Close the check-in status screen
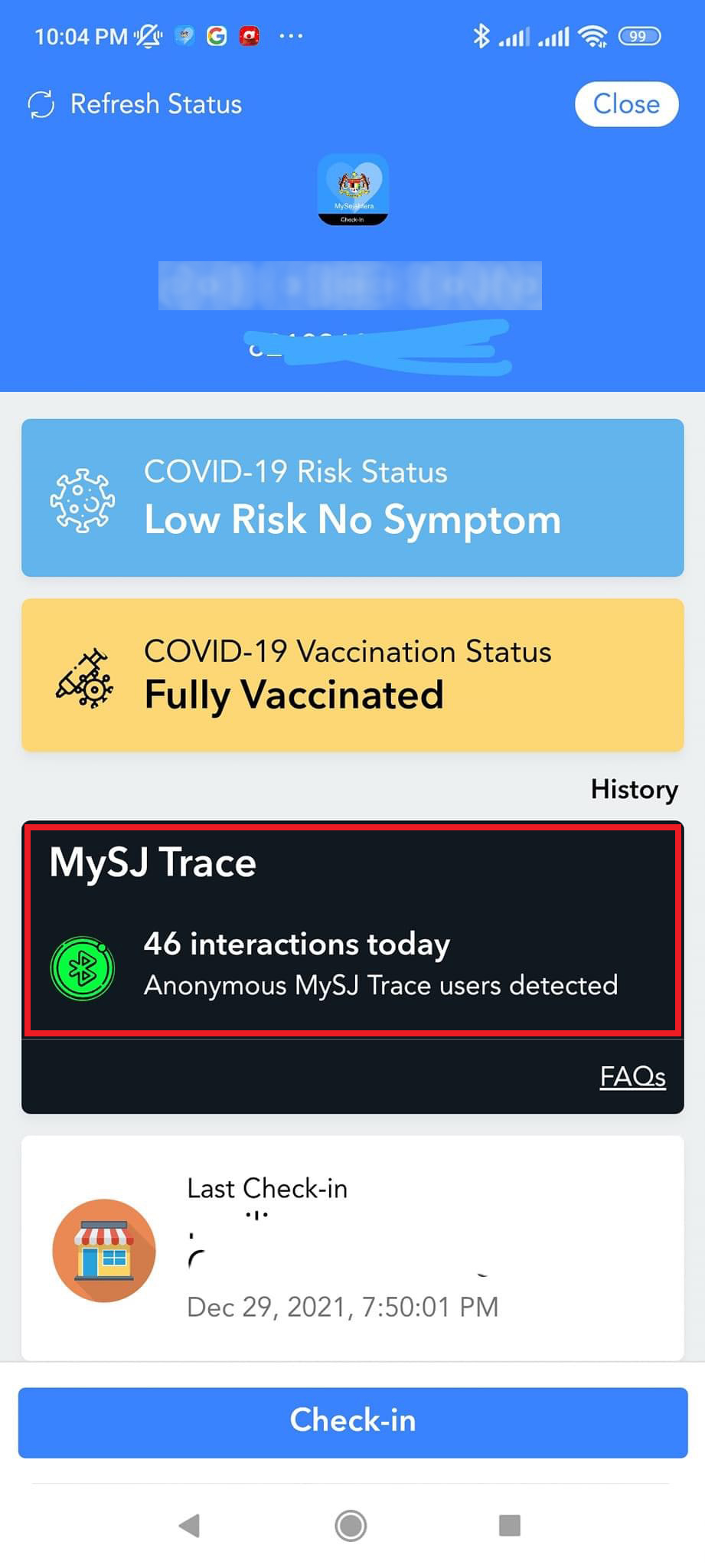 [x=626, y=104]
